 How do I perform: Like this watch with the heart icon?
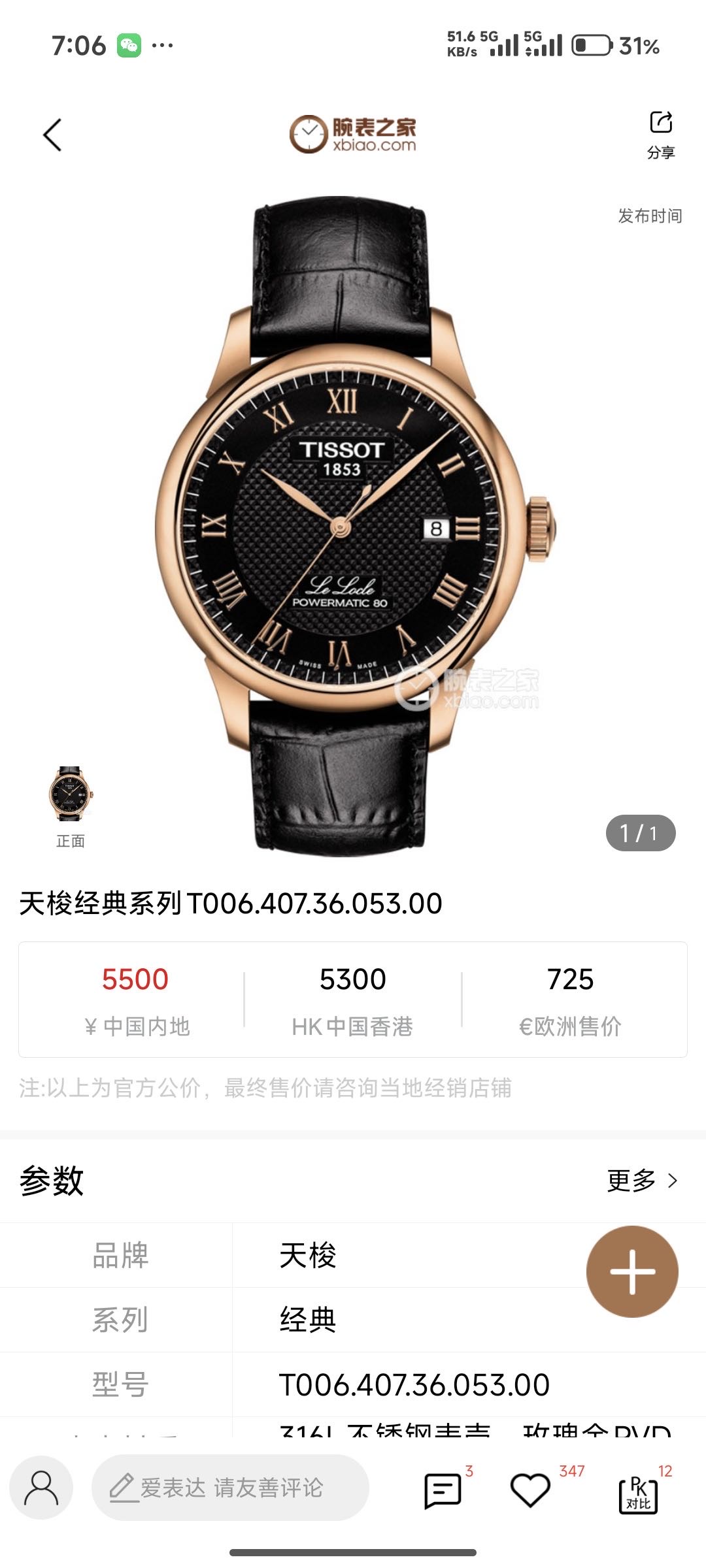530,1490
